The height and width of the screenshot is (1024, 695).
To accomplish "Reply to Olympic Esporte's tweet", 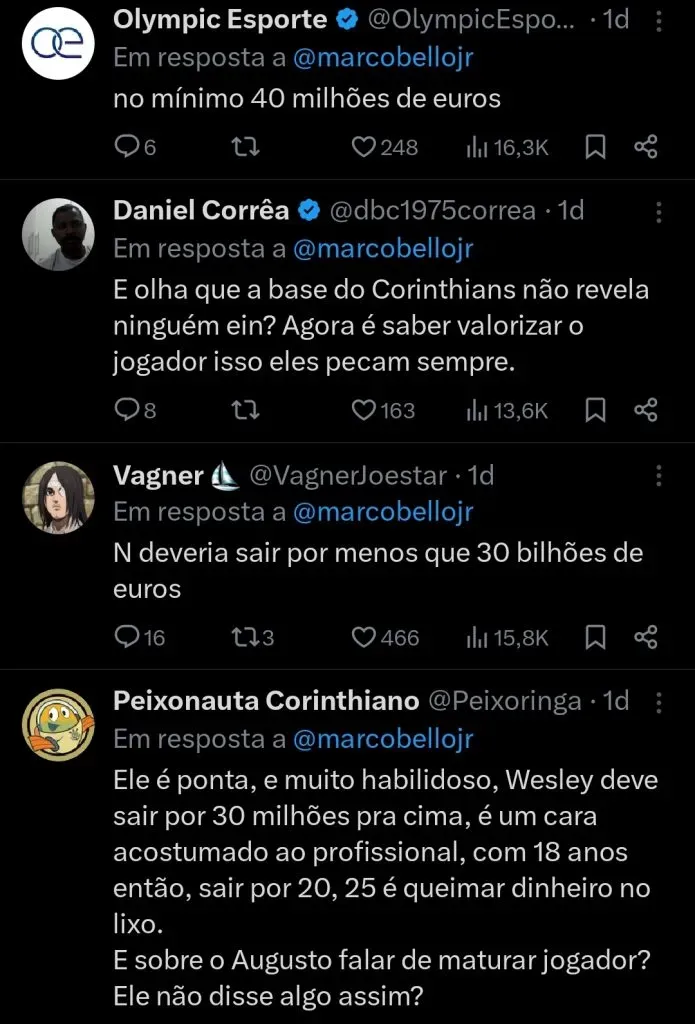I will click(x=127, y=148).
